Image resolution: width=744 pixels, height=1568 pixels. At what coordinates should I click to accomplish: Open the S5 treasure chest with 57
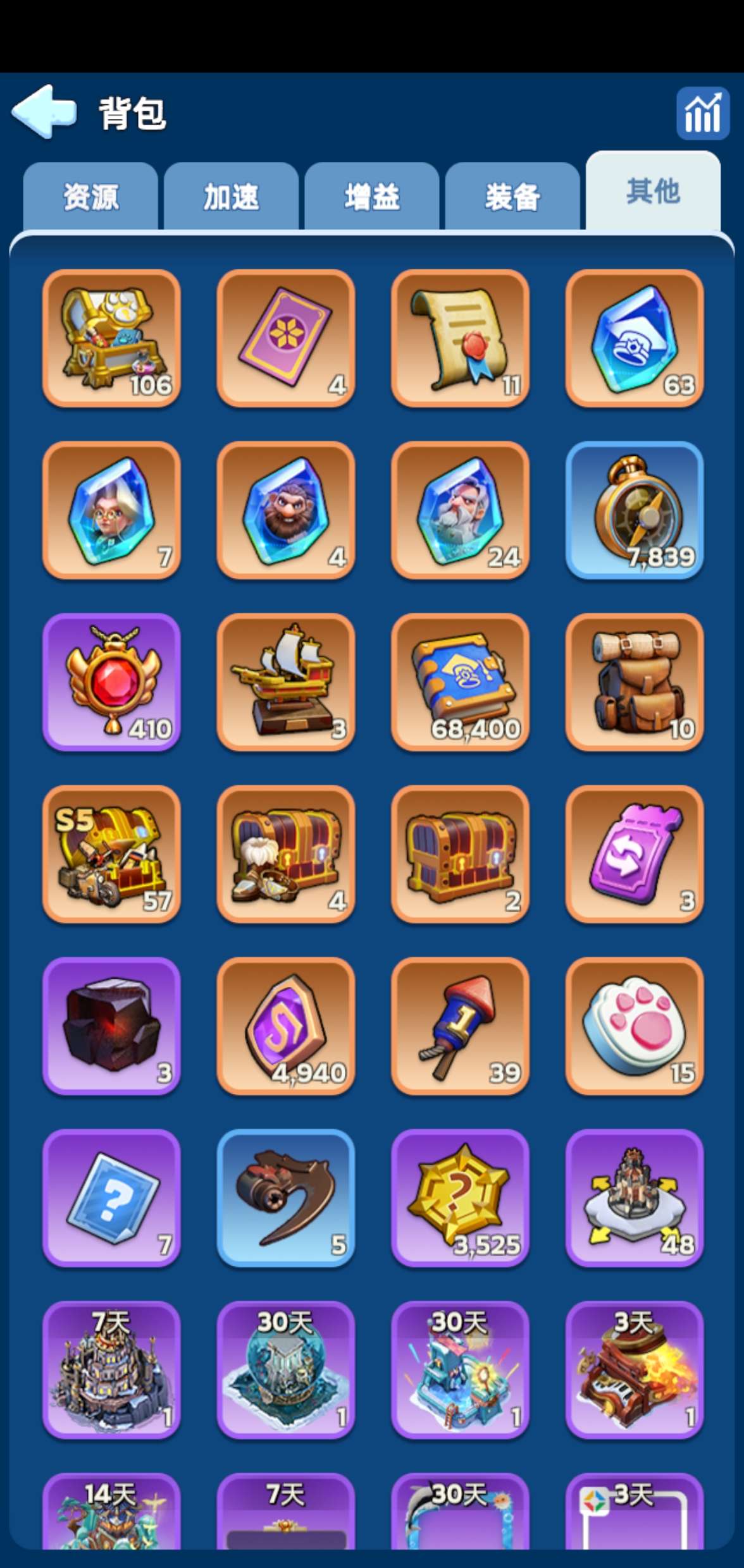tap(111, 854)
